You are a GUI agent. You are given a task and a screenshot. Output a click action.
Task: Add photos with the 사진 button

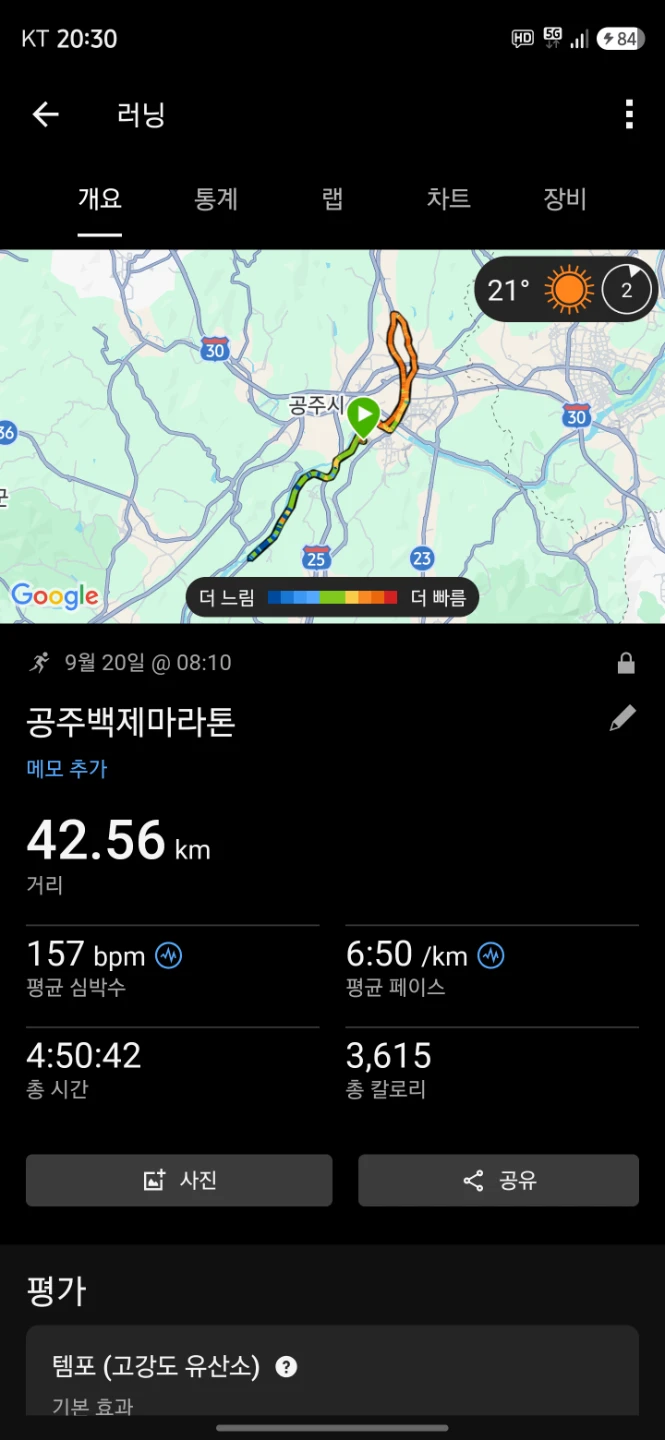tap(179, 1181)
